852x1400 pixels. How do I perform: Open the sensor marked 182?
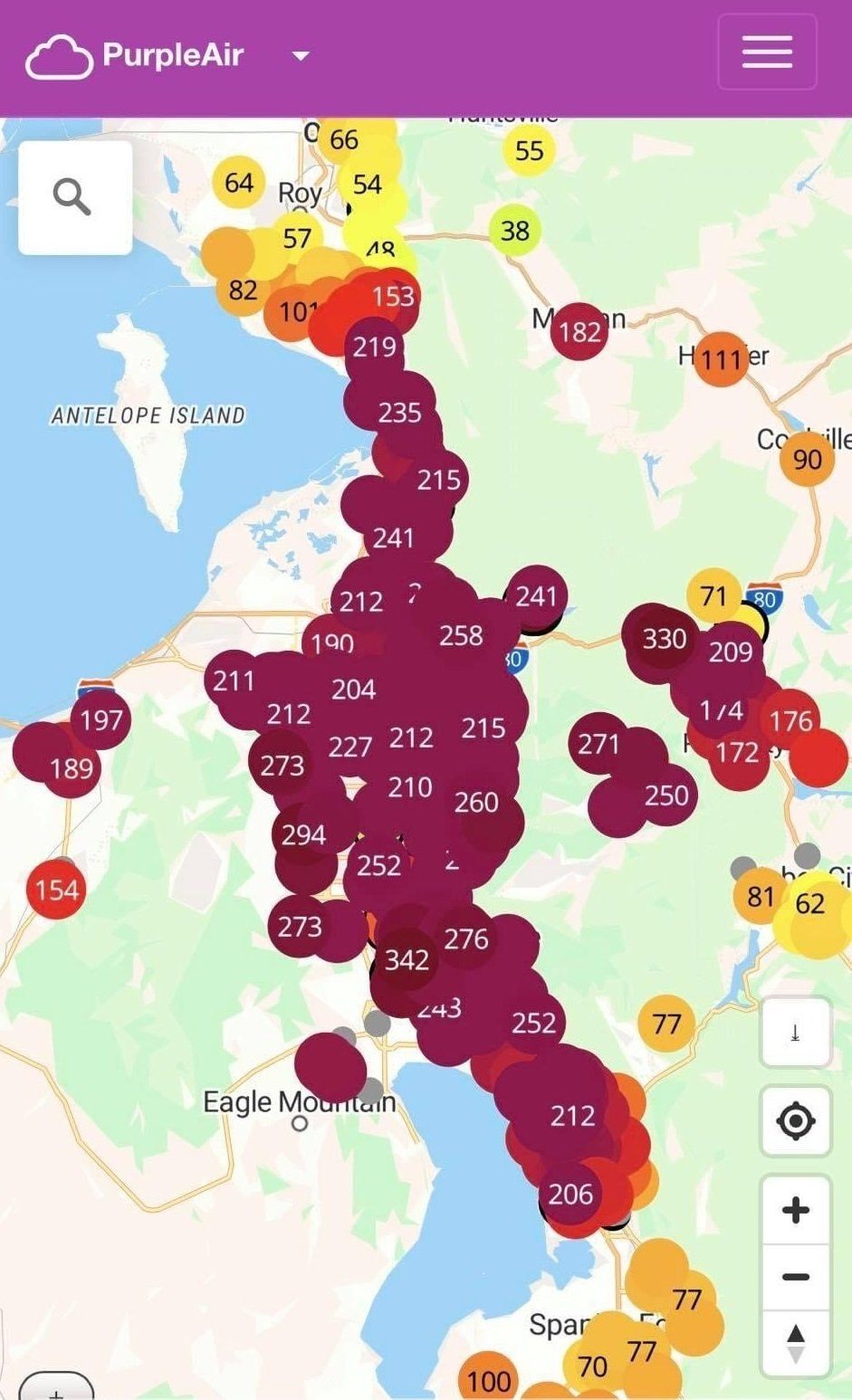coord(579,332)
